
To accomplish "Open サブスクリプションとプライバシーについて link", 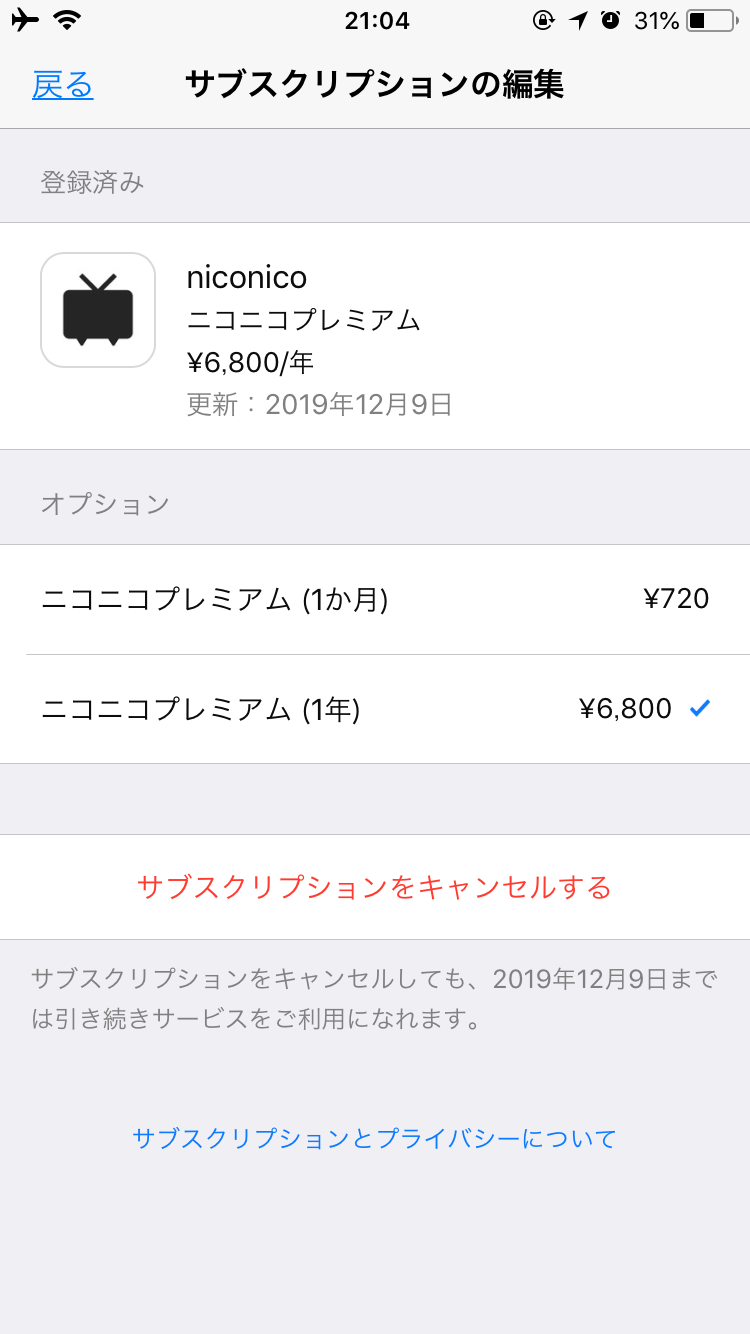I will pyautogui.click(x=375, y=1138).
